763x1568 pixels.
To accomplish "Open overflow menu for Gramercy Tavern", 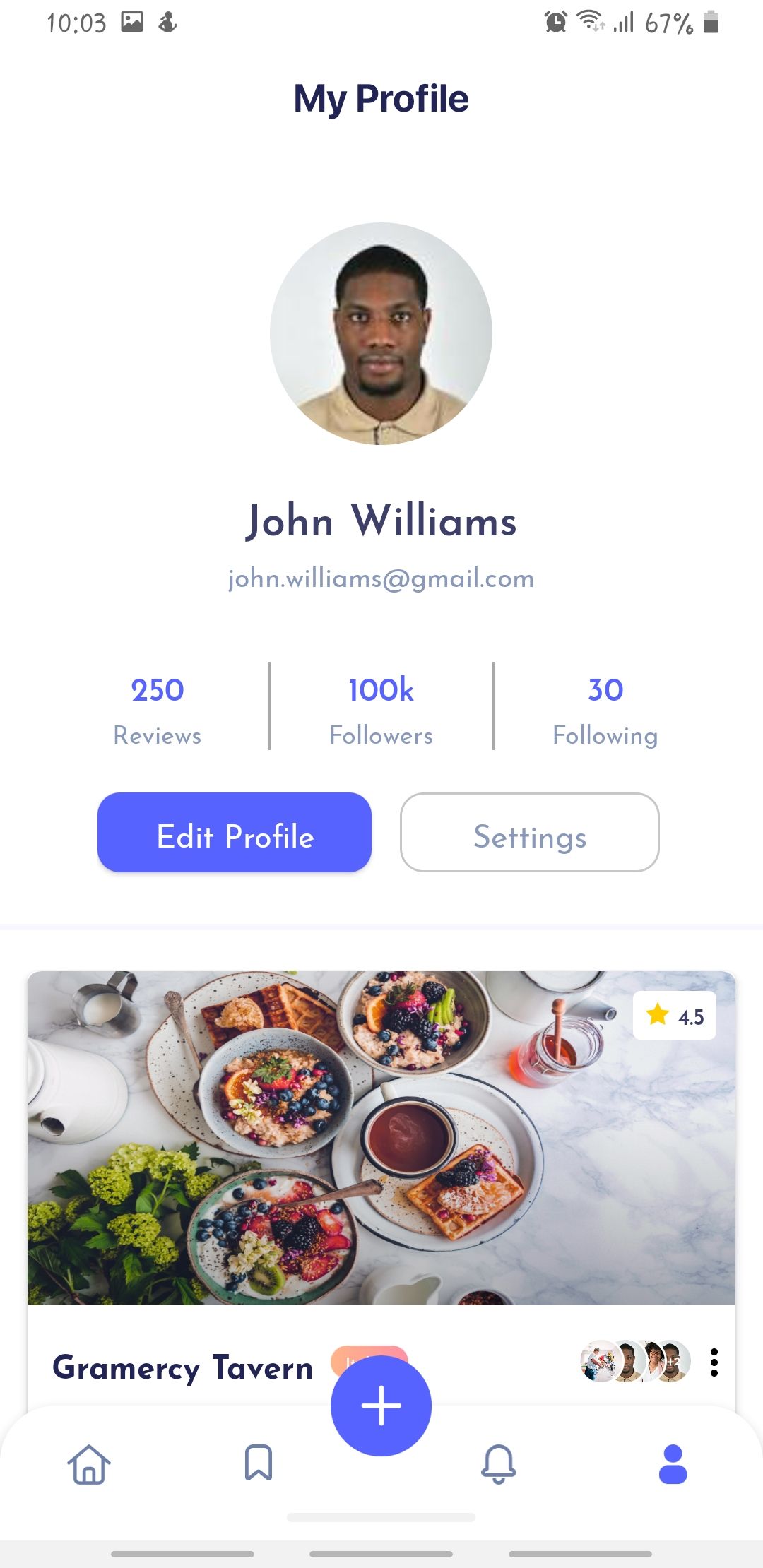I will [714, 1362].
